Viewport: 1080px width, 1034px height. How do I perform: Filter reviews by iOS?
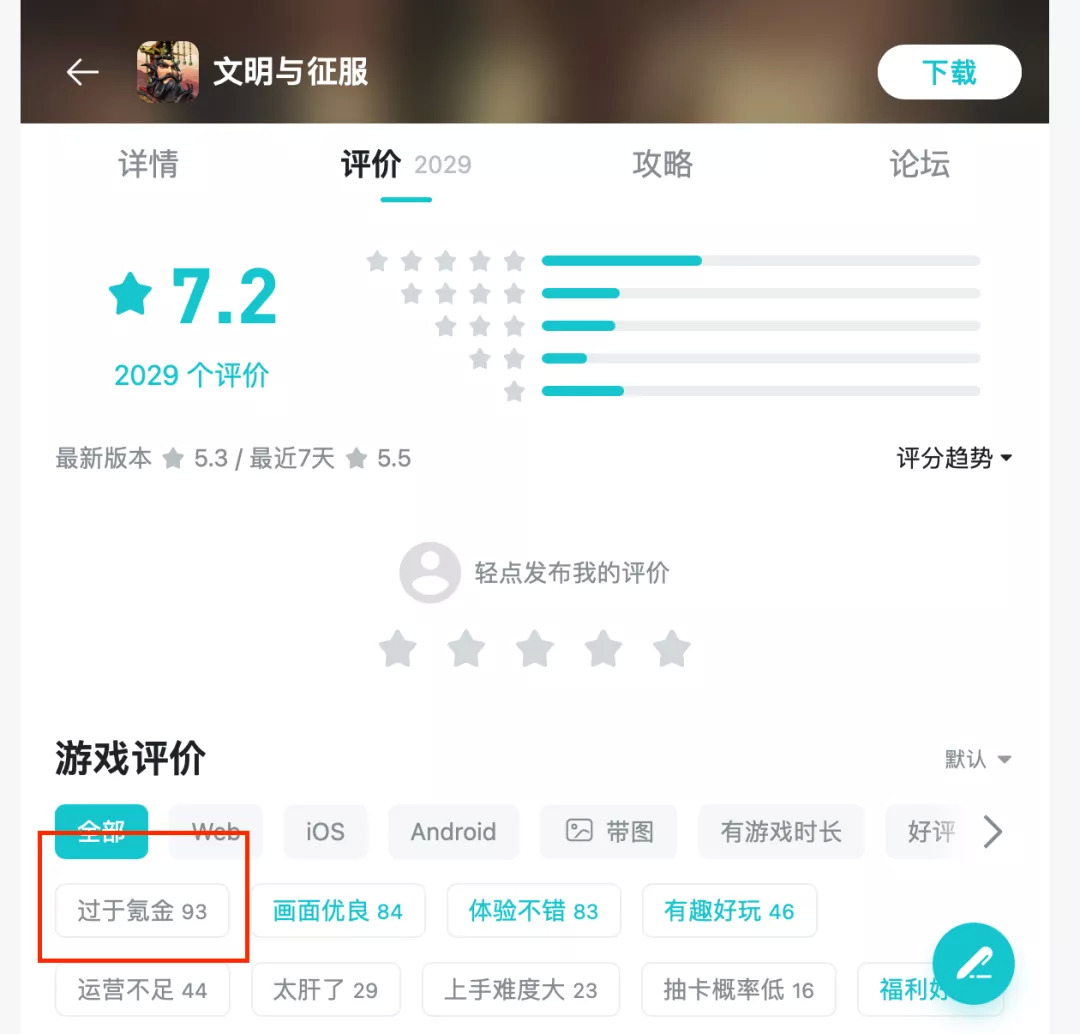pyautogui.click(x=325, y=832)
